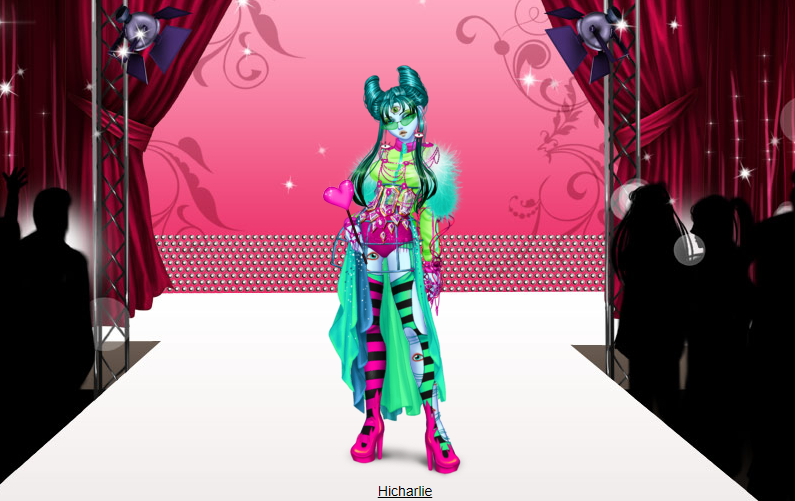Open the Hicharlie profile link
The width and height of the screenshot is (795, 501).
pyautogui.click(x=404, y=491)
